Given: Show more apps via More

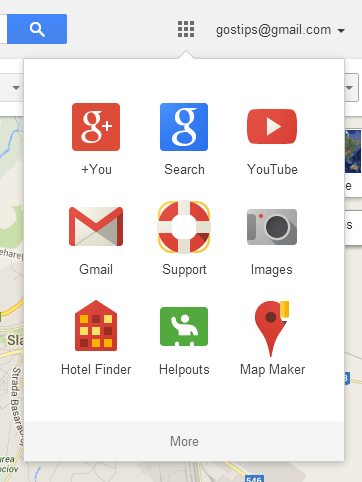Looking at the screenshot, I should tap(184, 441).
